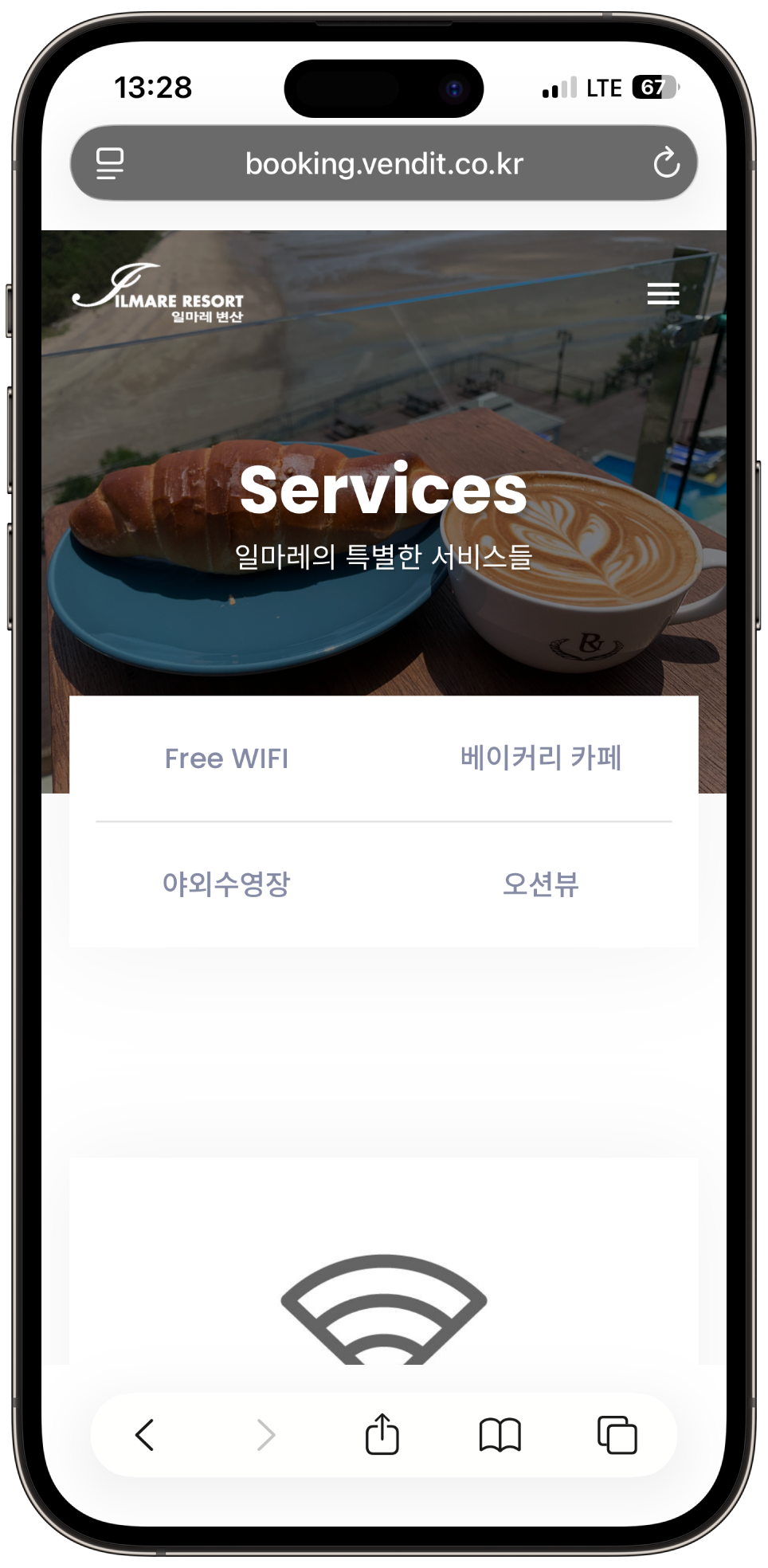Share this page
768x1568 pixels.
[382, 1434]
